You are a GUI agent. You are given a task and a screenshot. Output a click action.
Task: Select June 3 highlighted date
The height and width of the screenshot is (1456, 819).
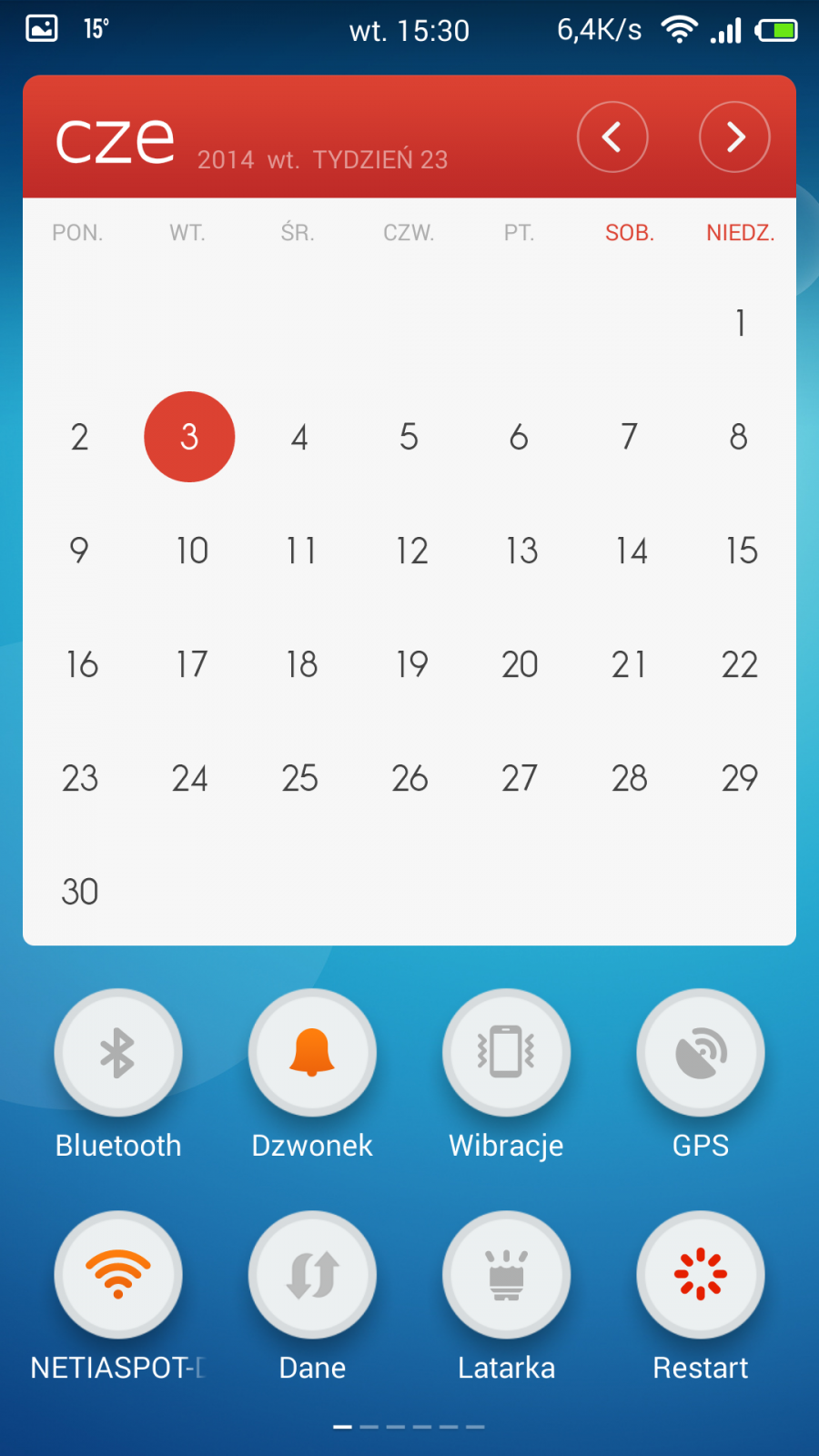[x=189, y=437]
